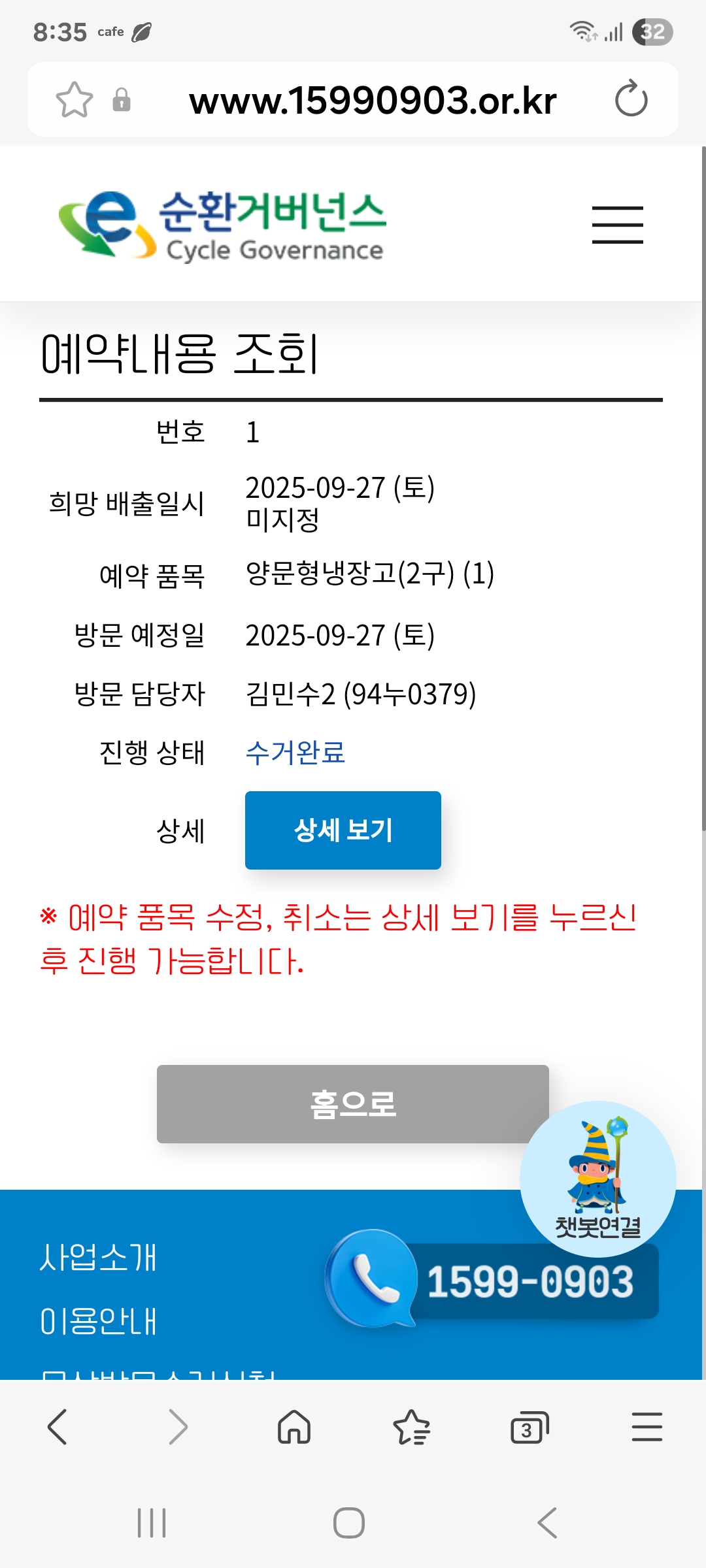Open the 사업소개 footer link
The width and height of the screenshot is (706, 1568).
(98, 1257)
